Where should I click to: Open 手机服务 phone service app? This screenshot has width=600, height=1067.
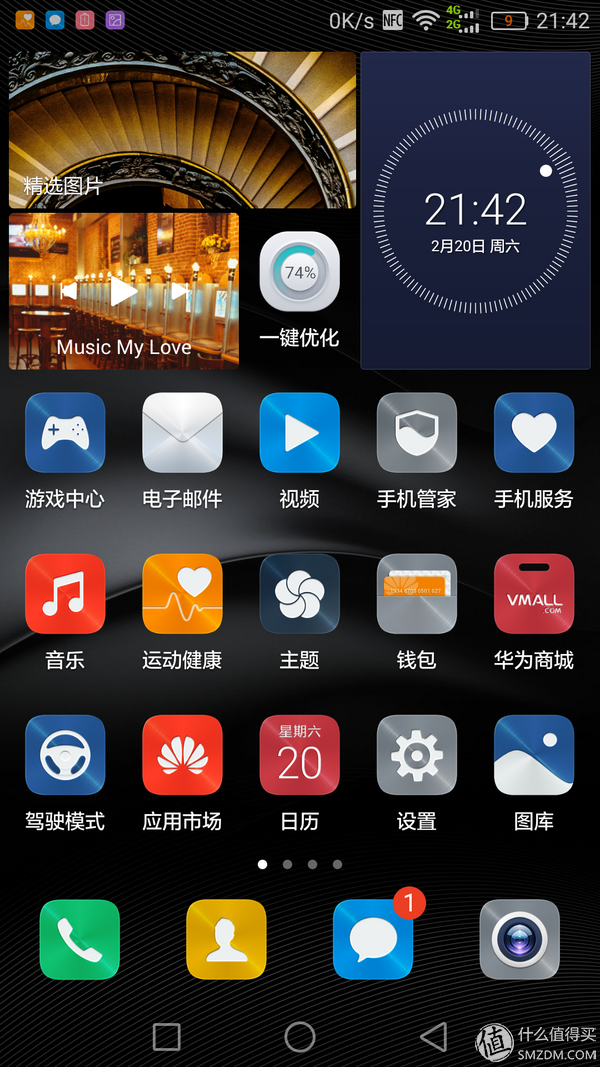pos(534,433)
